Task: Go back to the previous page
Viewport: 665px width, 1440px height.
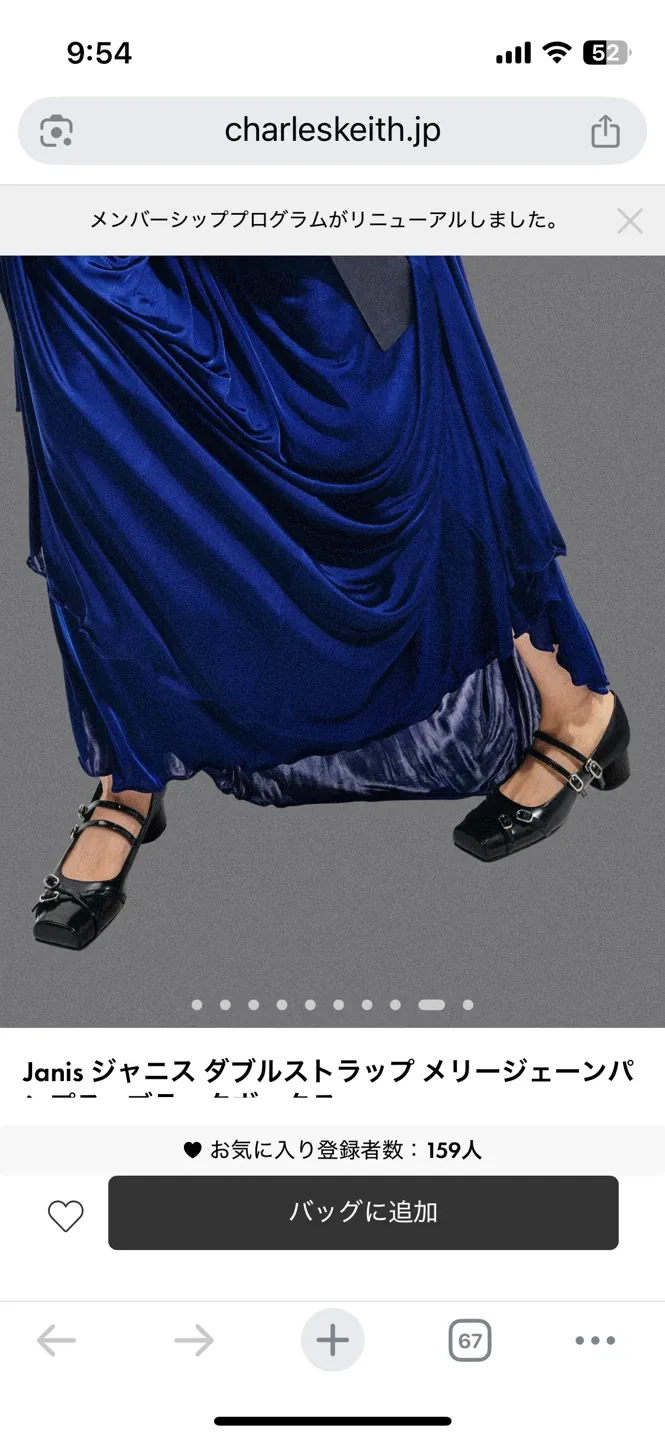Action: 56,1340
